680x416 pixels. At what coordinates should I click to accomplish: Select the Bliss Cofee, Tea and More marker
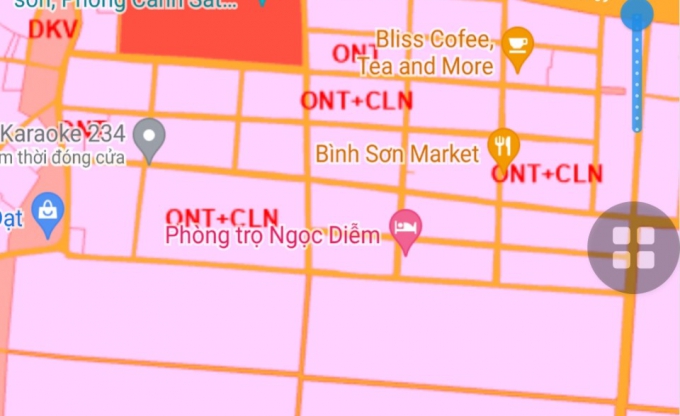517,46
